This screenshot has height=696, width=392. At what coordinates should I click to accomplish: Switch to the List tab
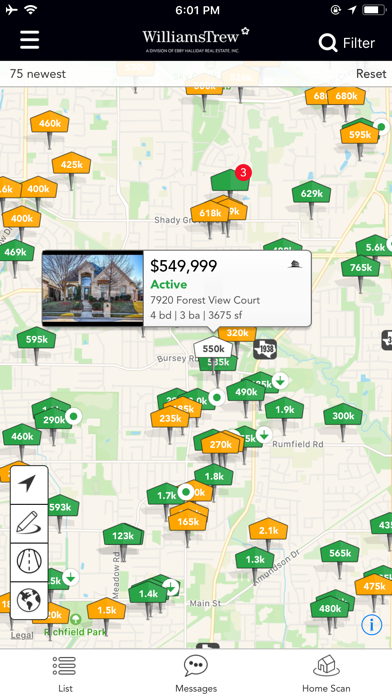tap(65, 674)
